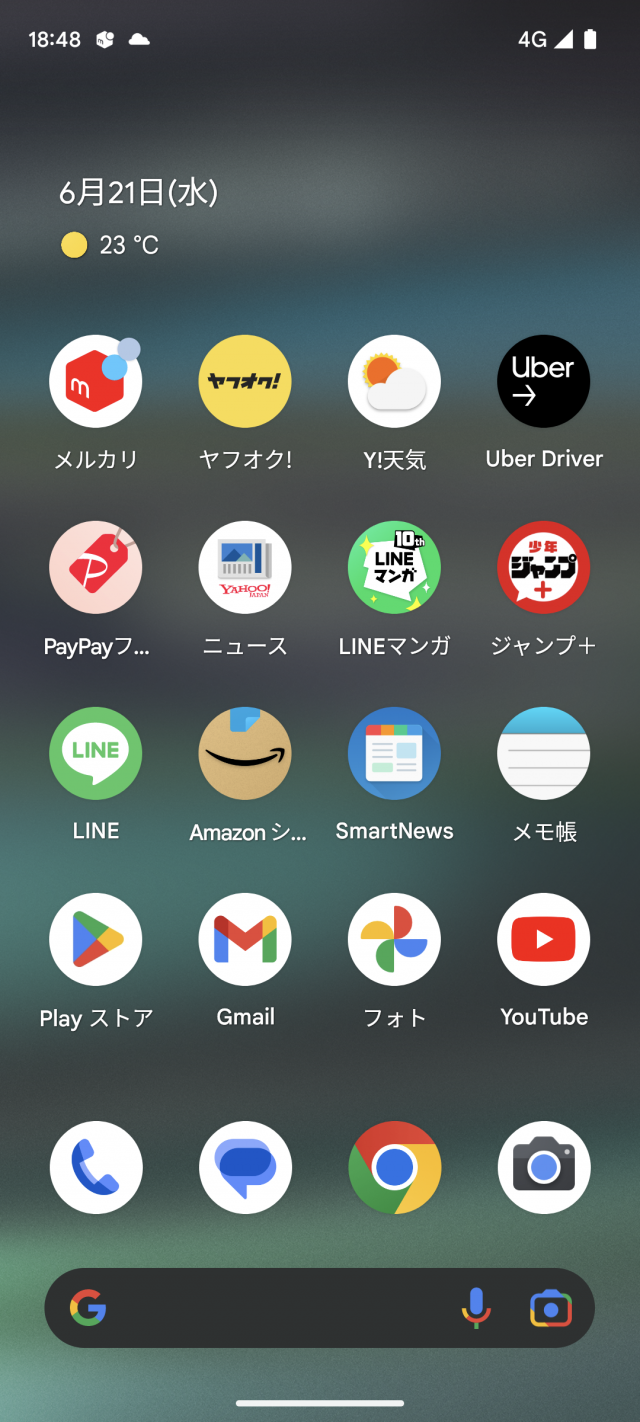Open Y!天気 weather app
640x1422 pixels.
394,382
